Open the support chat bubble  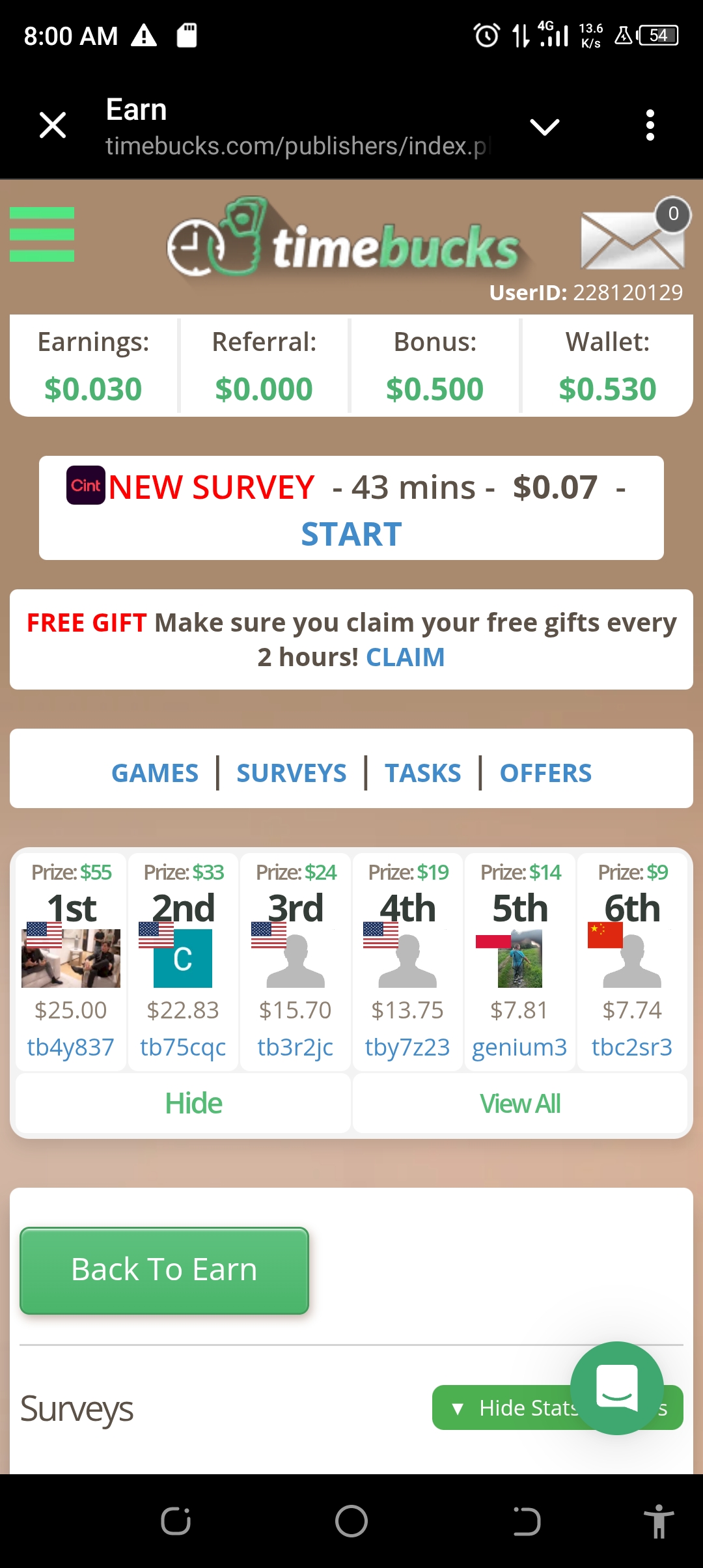(x=616, y=1388)
